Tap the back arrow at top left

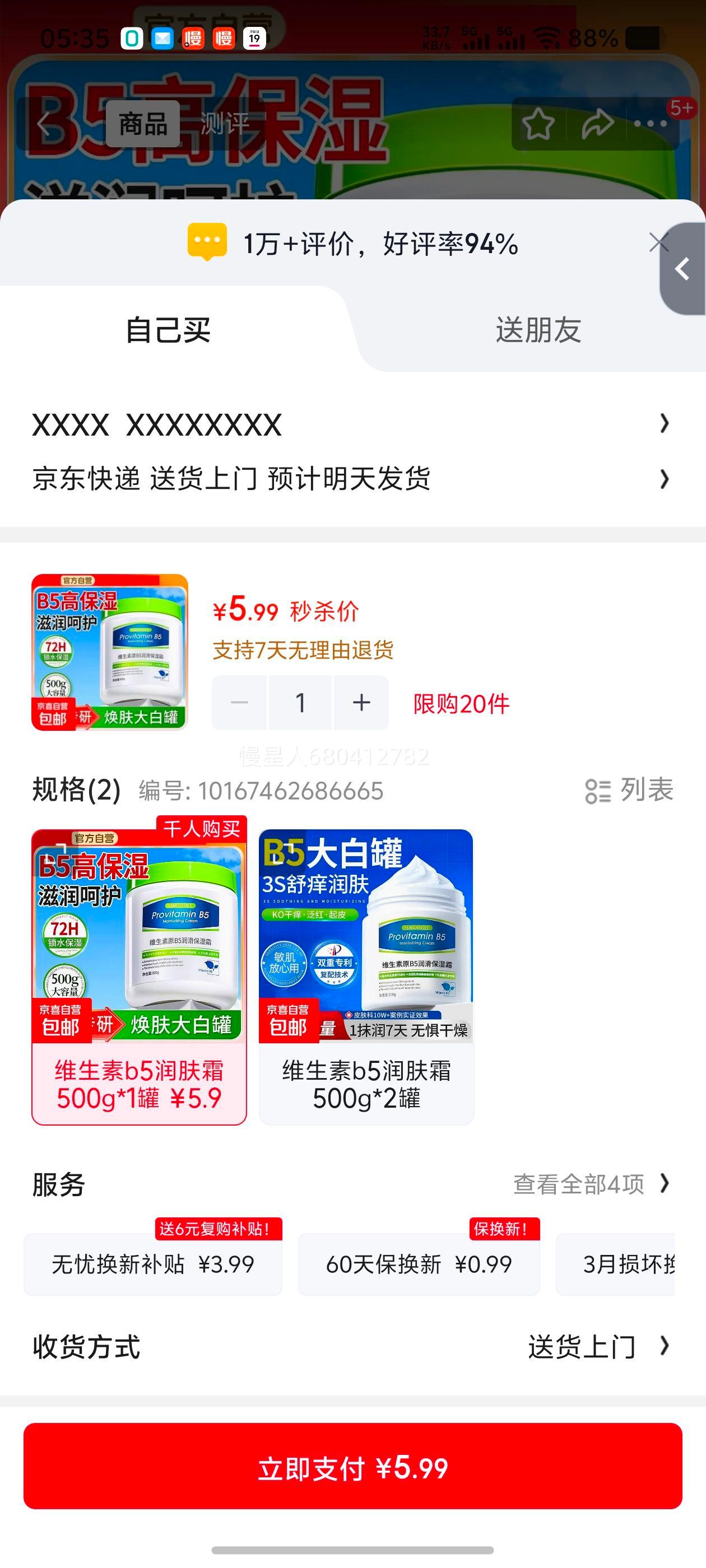(x=43, y=123)
